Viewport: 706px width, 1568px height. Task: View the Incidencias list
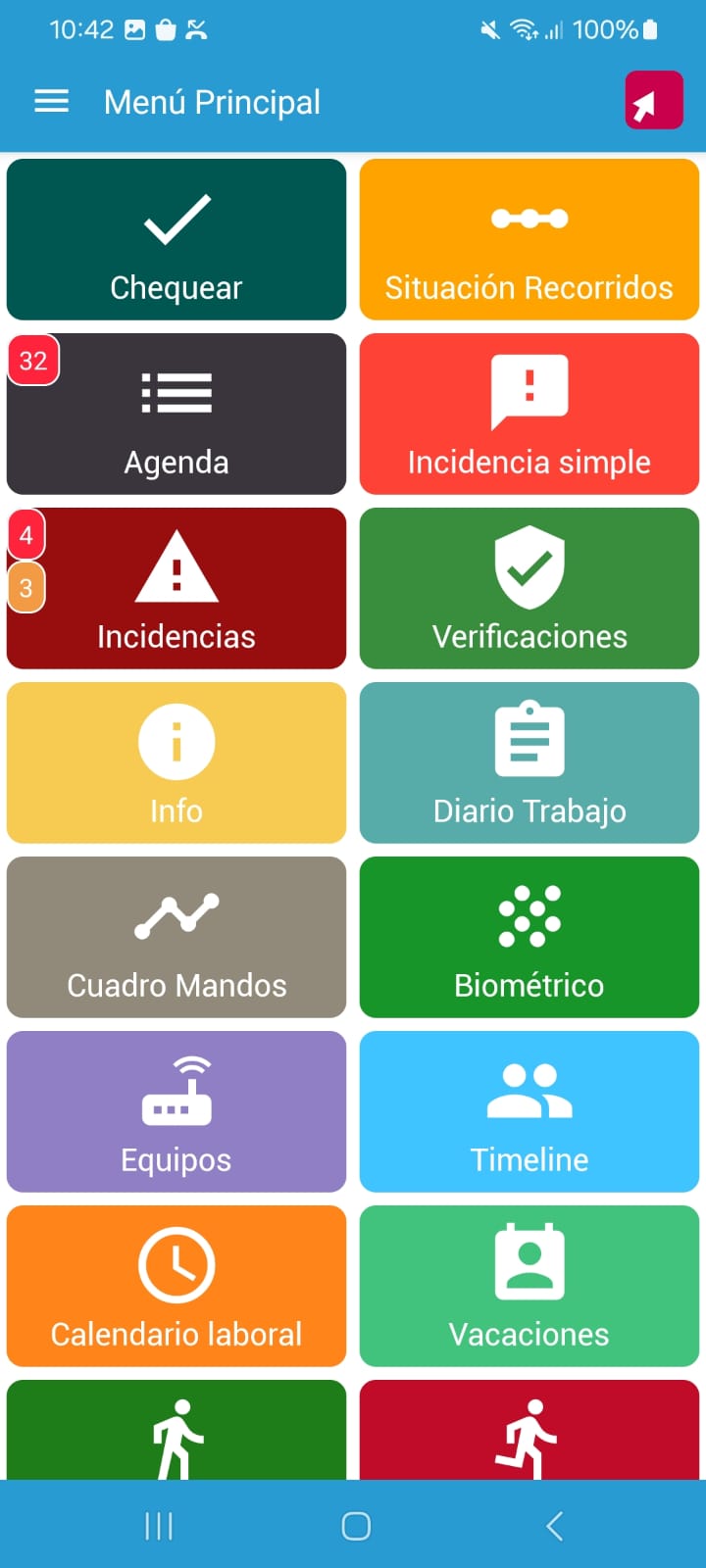click(176, 589)
